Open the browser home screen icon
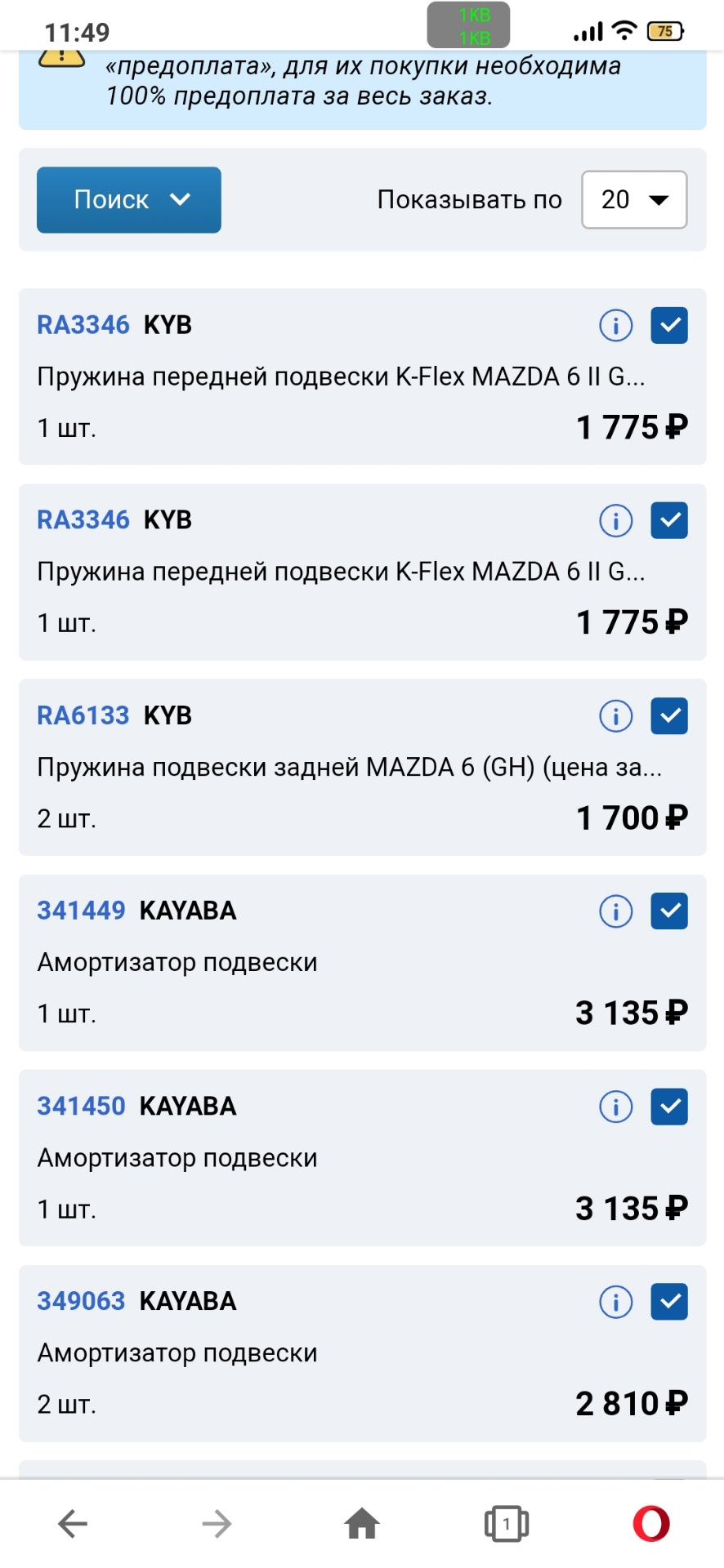The width and height of the screenshot is (724, 1568). (362, 1522)
